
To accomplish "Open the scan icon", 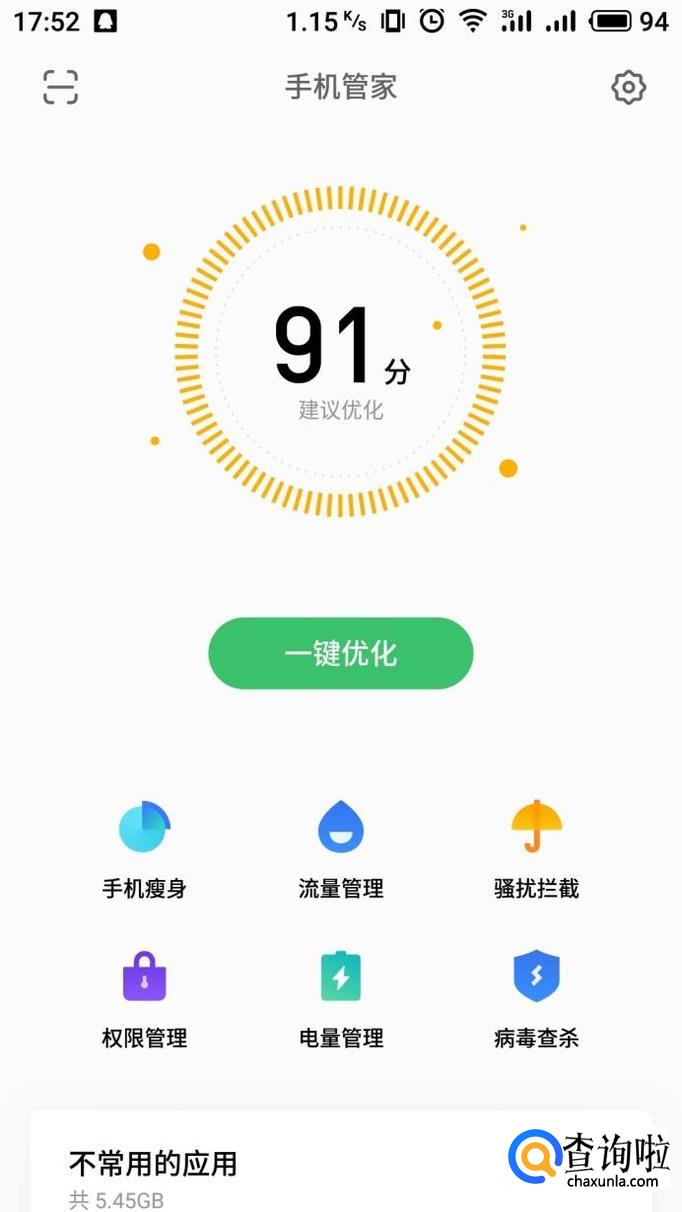I will (x=61, y=88).
